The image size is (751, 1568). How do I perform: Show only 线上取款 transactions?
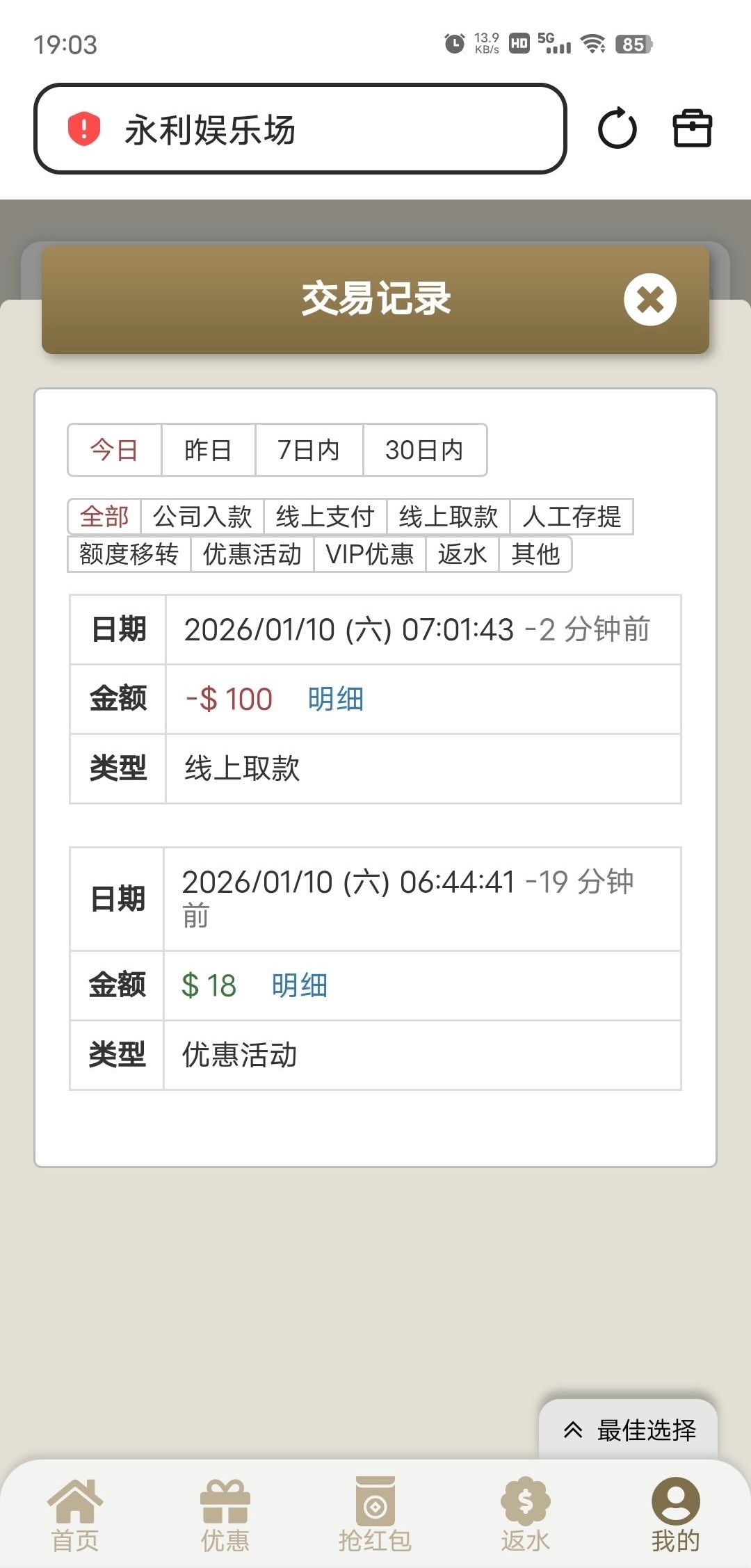[448, 517]
